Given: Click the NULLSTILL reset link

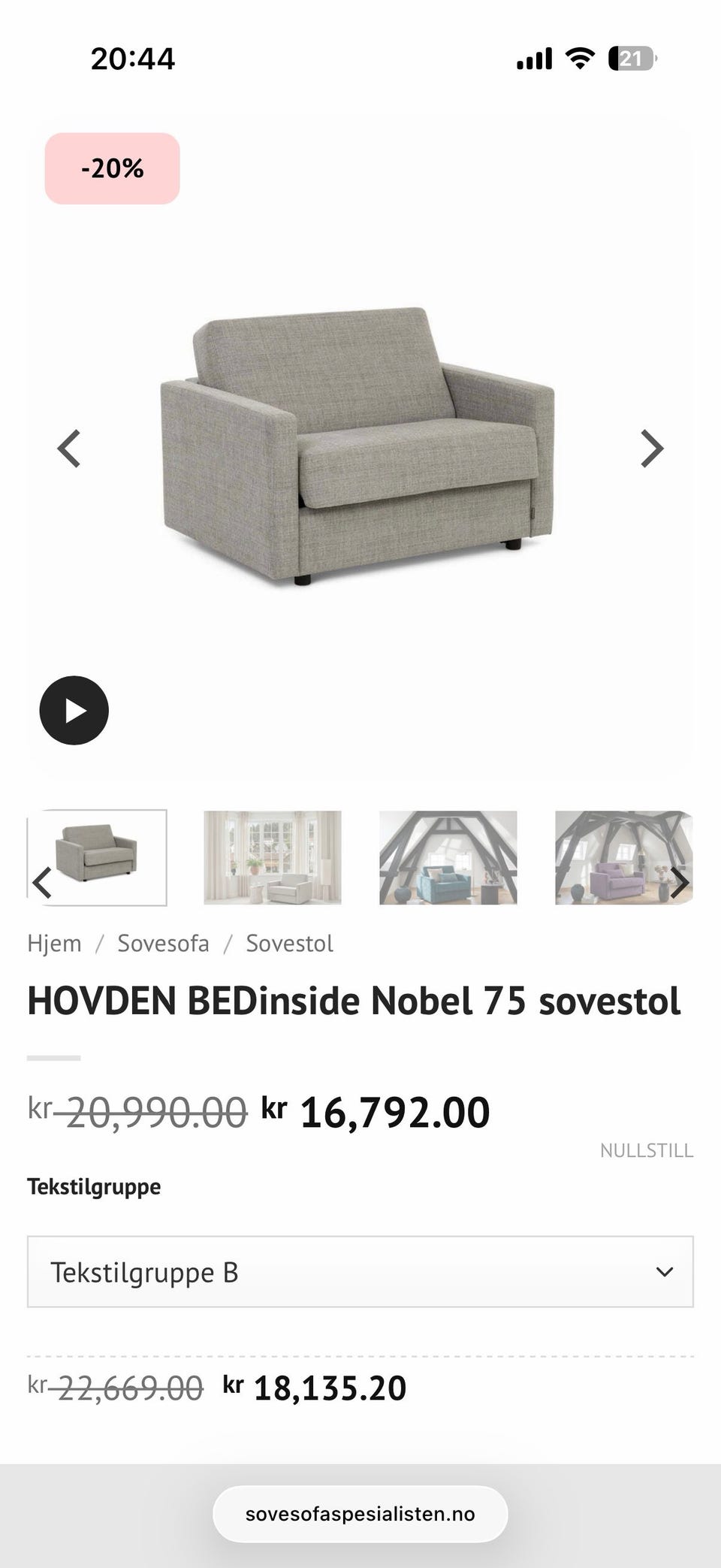Looking at the screenshot, I should tap(647, 1150).
